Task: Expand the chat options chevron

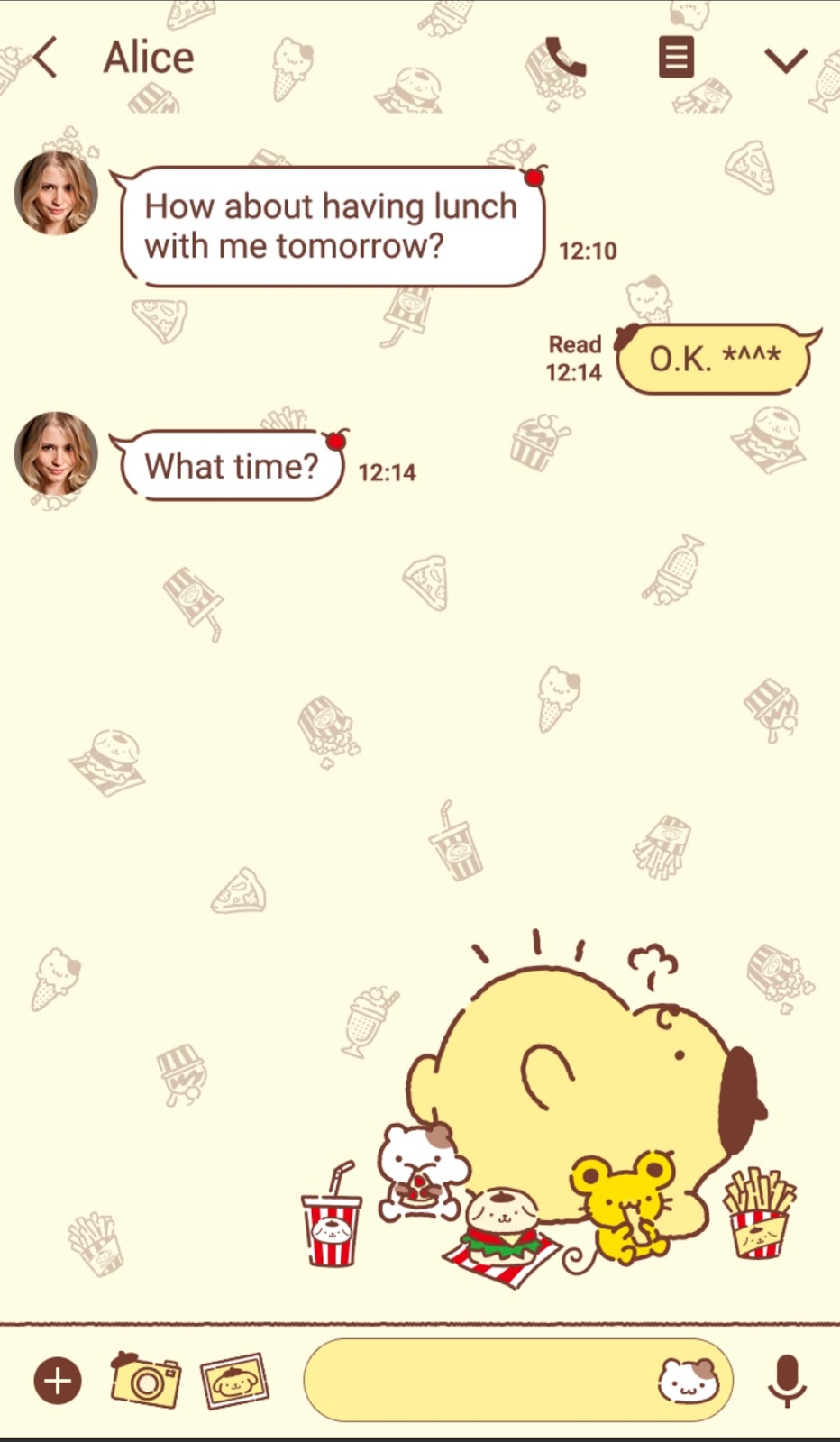Action: (785, 60)
